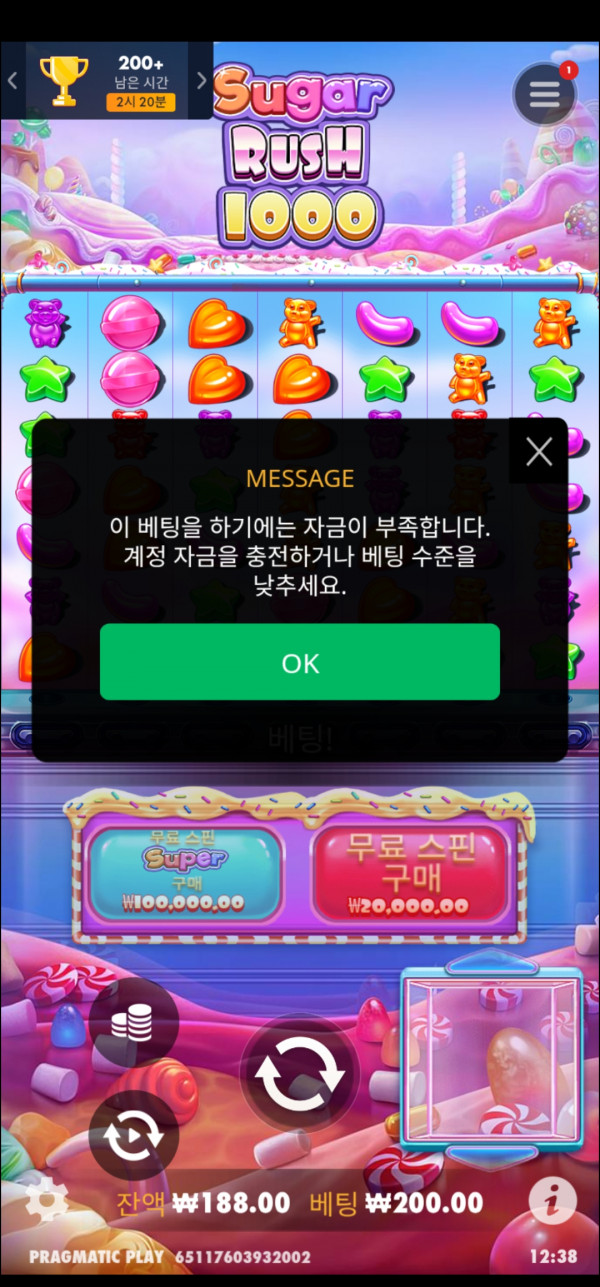Image resolution: width=600 pixels, height=1287 pixels.
Task: Open the game info page
Action: (x=552, y=1201)
